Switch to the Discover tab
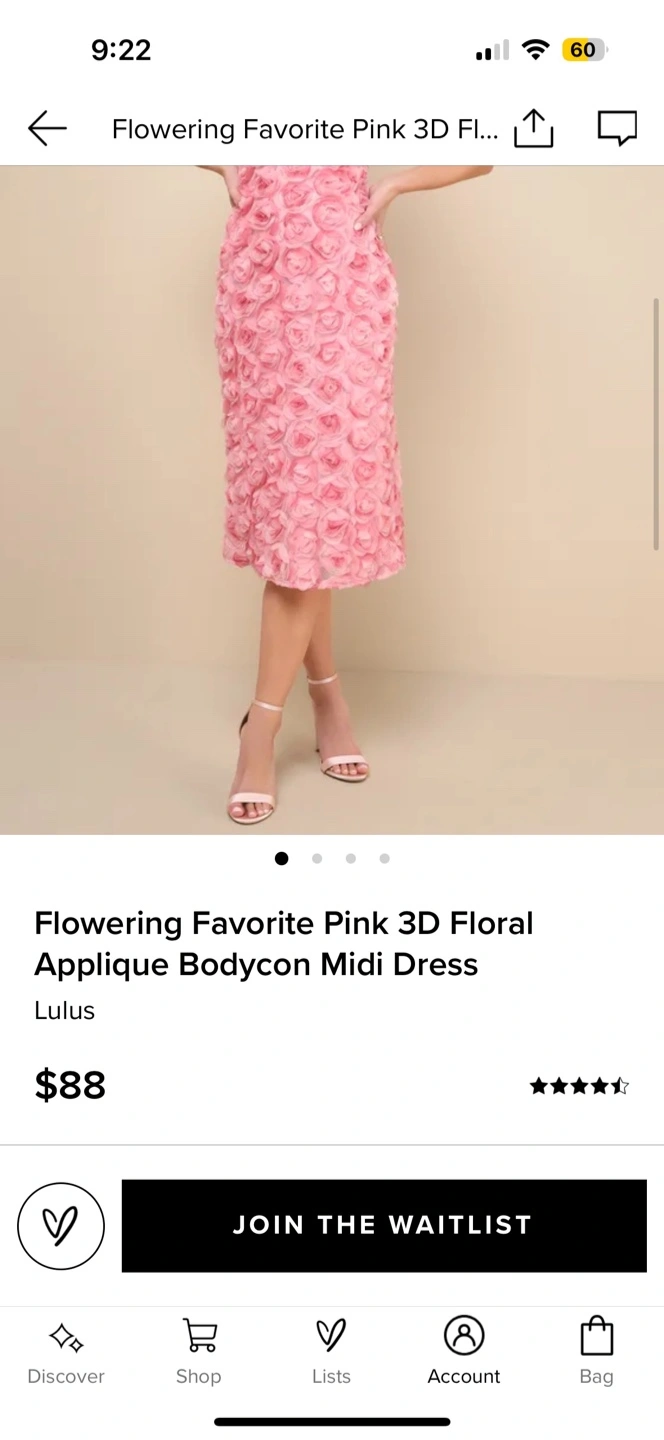The height and width of the screenshot is (1440, 664). pyautogui.click(x=66, y=1352)
